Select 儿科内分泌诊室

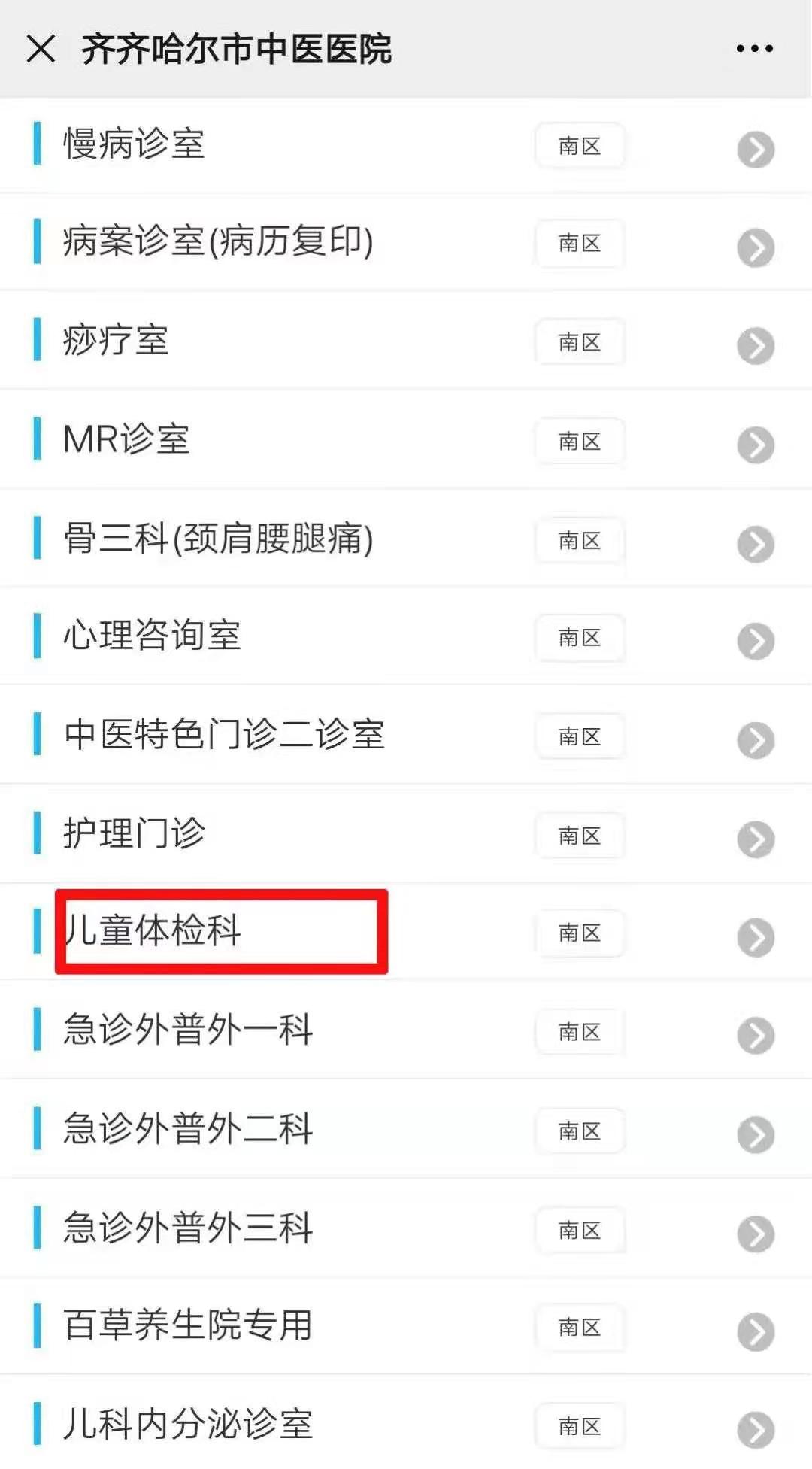point(406,1423)
